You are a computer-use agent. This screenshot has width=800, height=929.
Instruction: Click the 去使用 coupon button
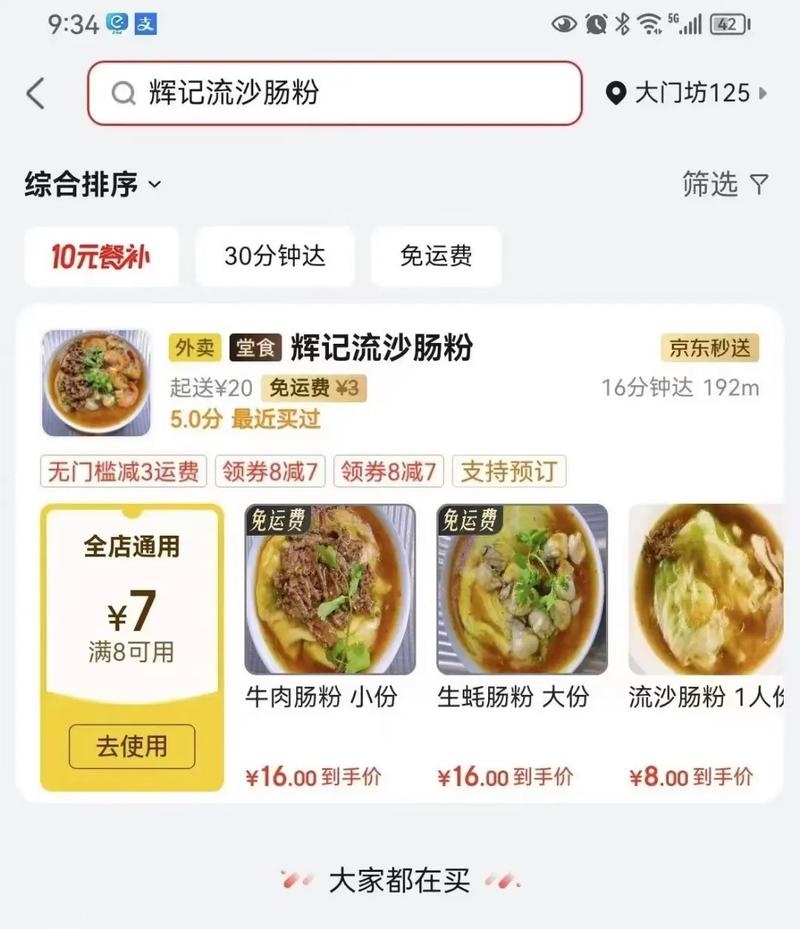tap(131, 747)
